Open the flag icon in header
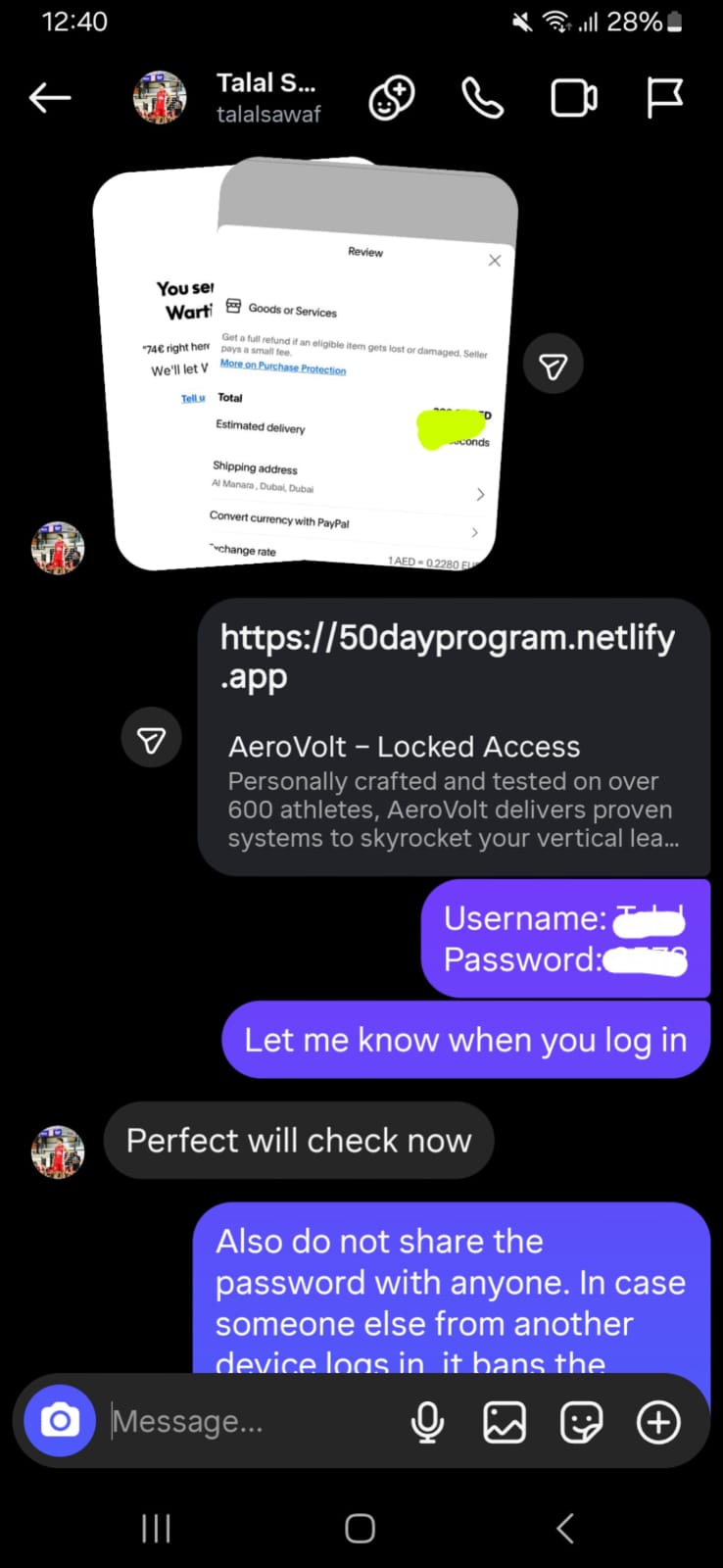The width and height of the screenshot is (723, 1568). pyautogui.click(x=664, y=98)
